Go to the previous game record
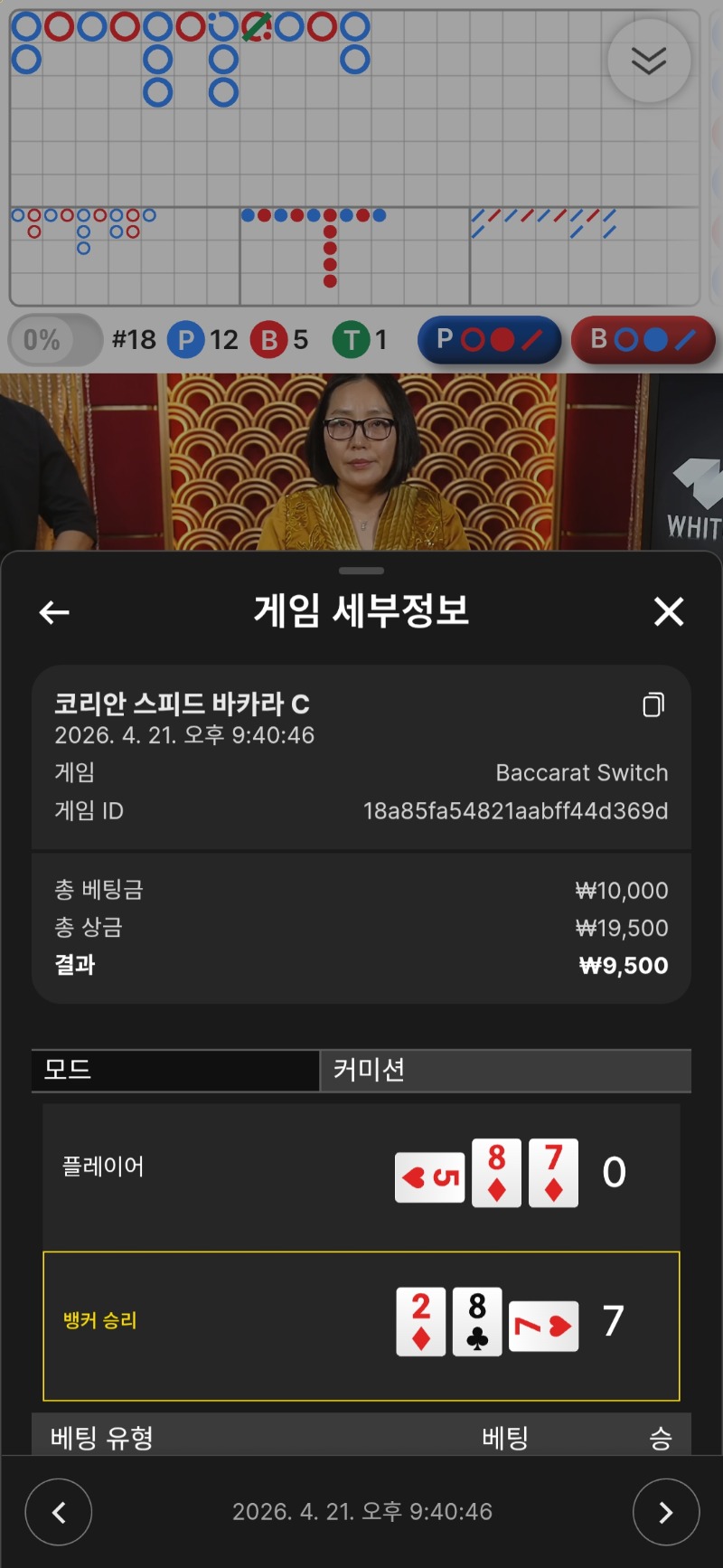723x1568 pixels. coord(59,1511)
